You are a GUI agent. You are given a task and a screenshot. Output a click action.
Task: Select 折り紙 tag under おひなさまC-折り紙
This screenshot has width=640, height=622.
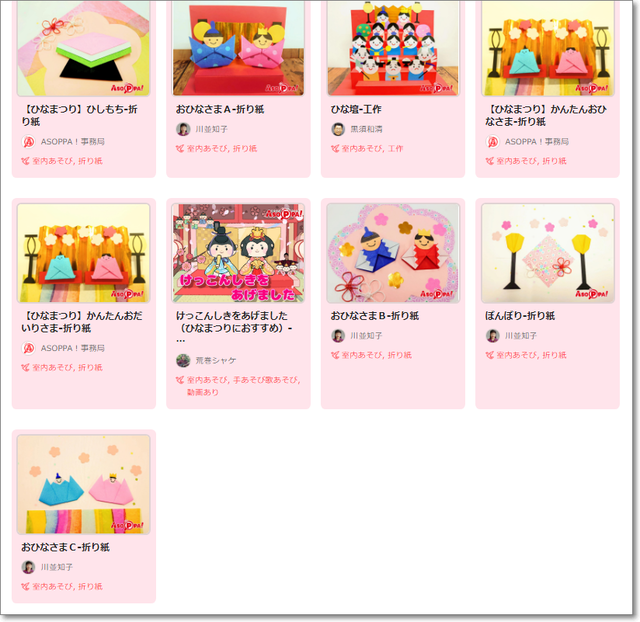coord(90,586)
